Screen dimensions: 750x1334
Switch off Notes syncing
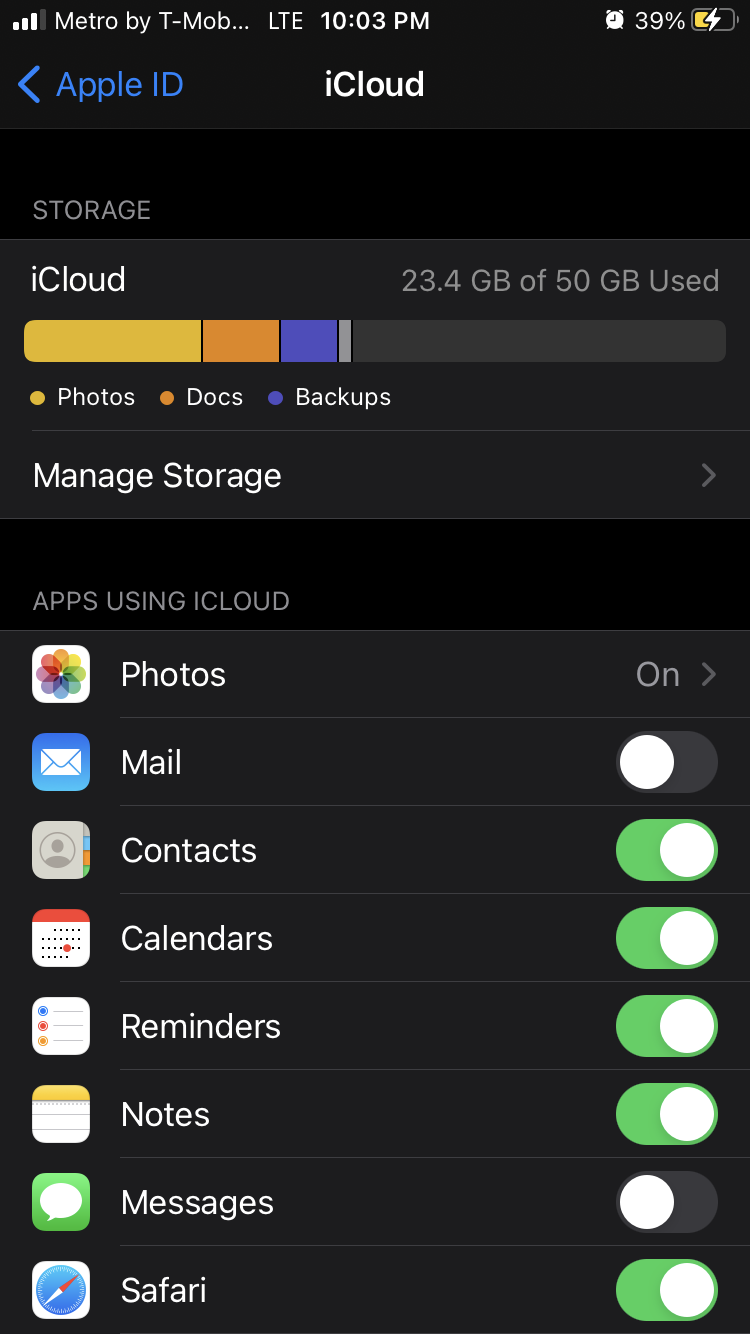pos(666,1115)
